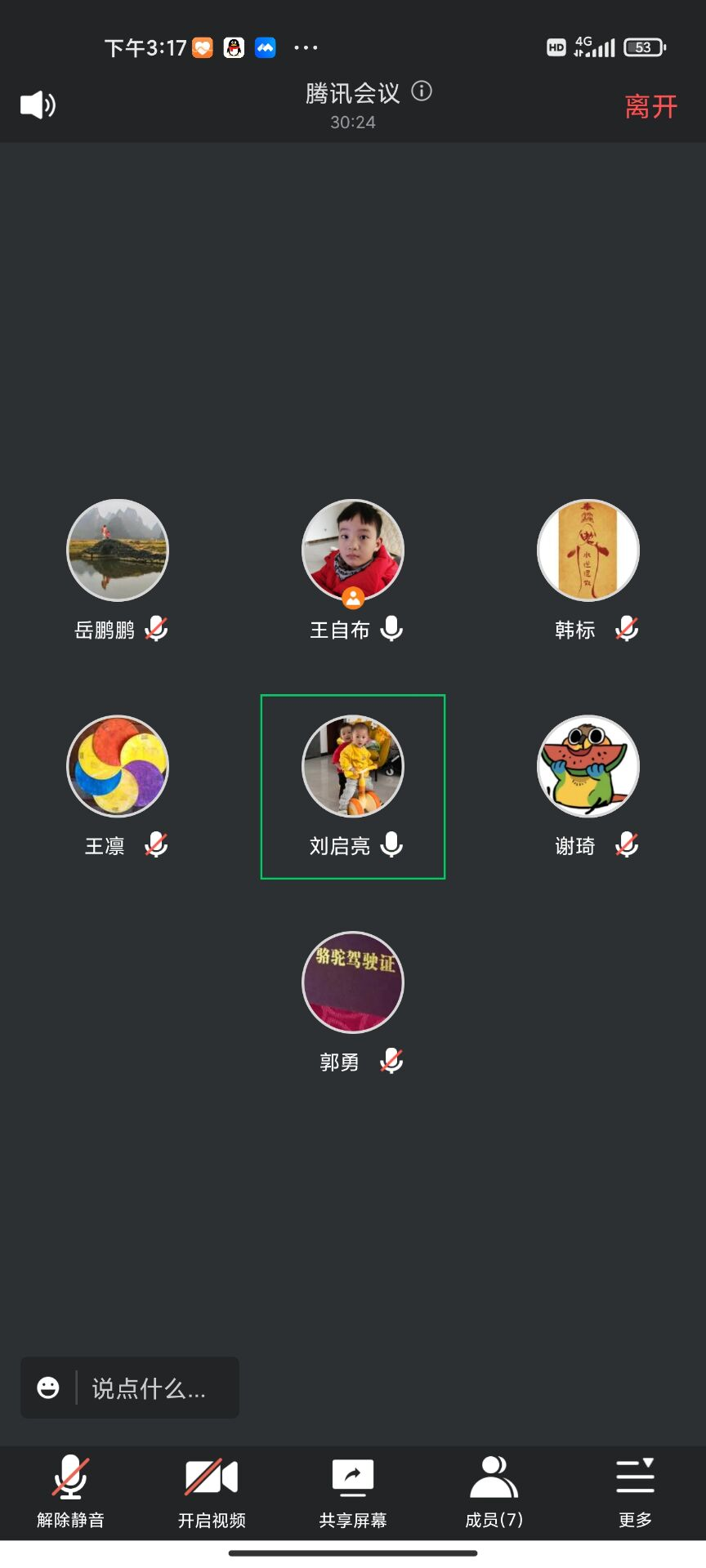Select participant 谢琦's avatar

point(588,766)
